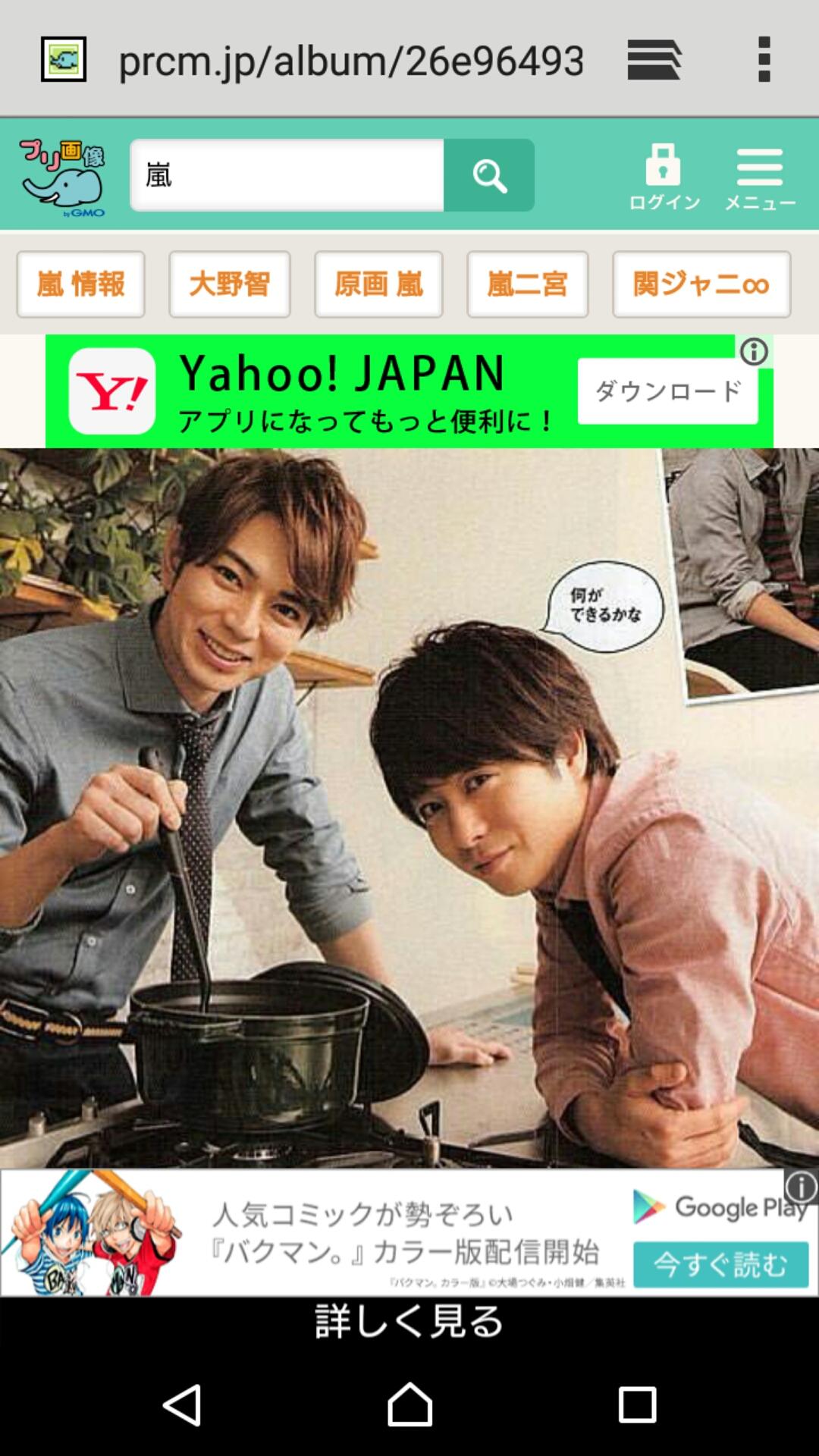Image resolution: width=819 pixels, height=1456 pixels.
Task: Open the ログイン login icon
Action: coord(664,177)
